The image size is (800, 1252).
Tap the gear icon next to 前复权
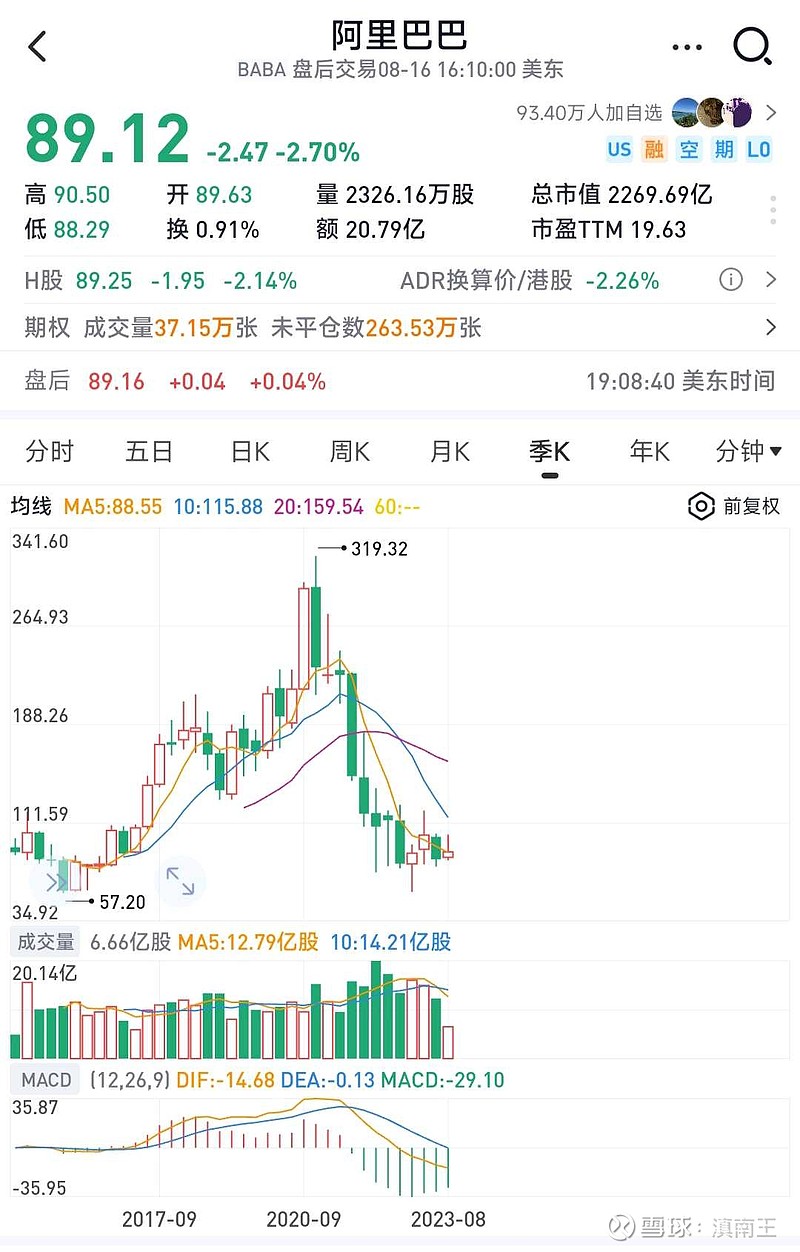coord(701,507)
